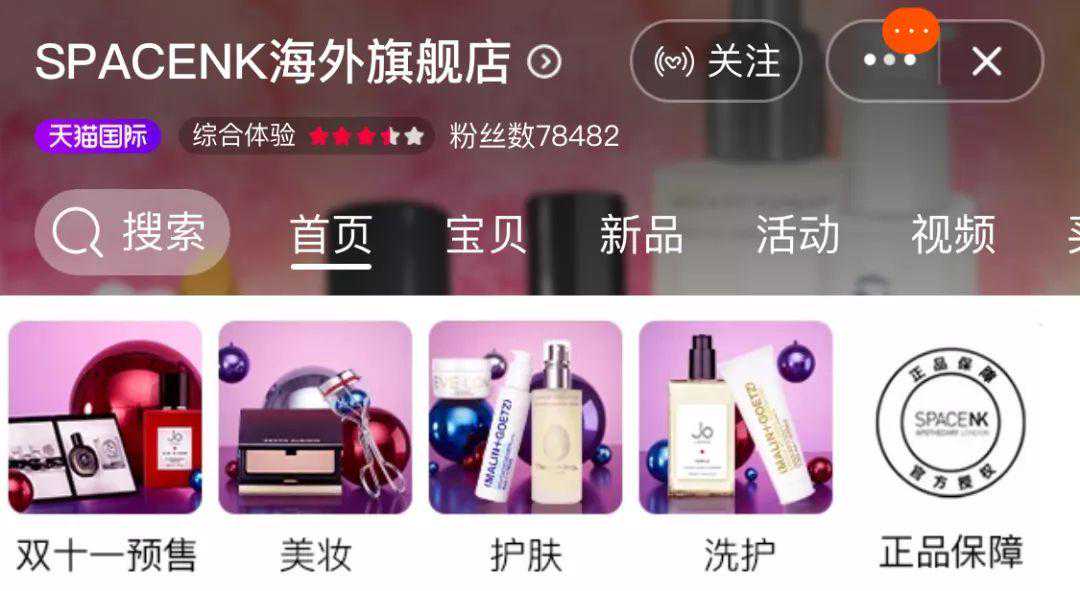Close the store page with X
The image size is (1080, 591).
click(986, 62)
